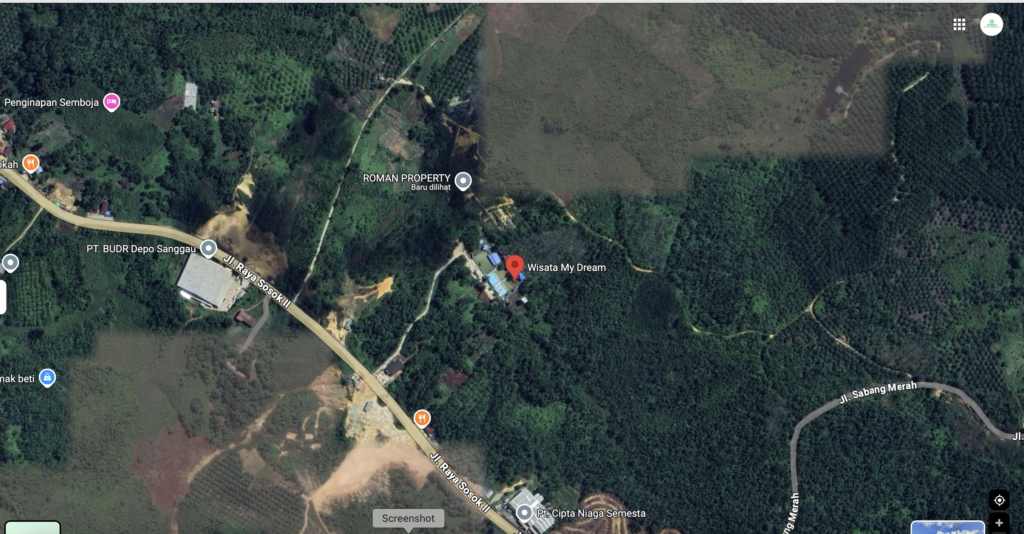Select the PT. BUDR Depo Sanggau marker
1024x534 pixels.
coord(208,248)
